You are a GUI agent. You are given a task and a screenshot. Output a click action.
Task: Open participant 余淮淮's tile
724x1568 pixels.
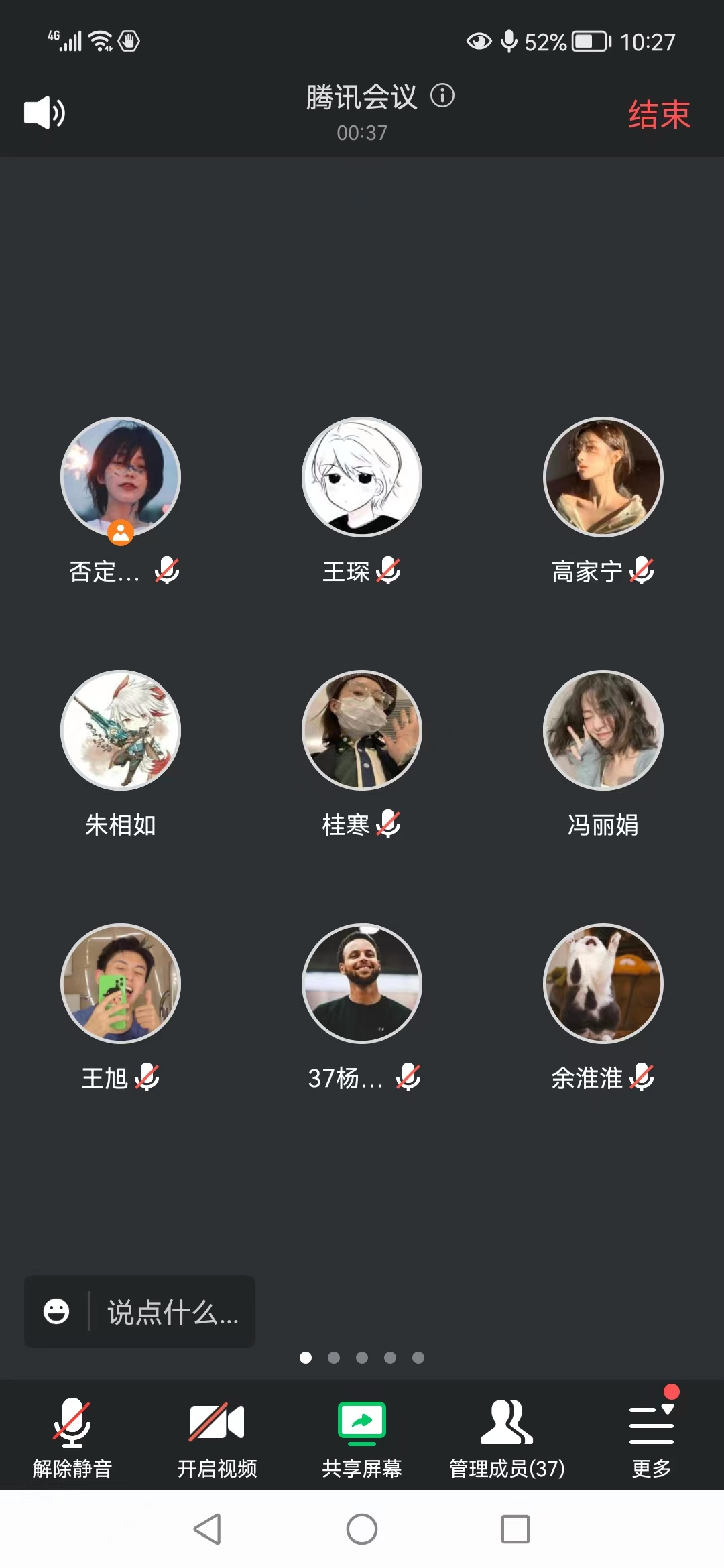coord(603,984)
